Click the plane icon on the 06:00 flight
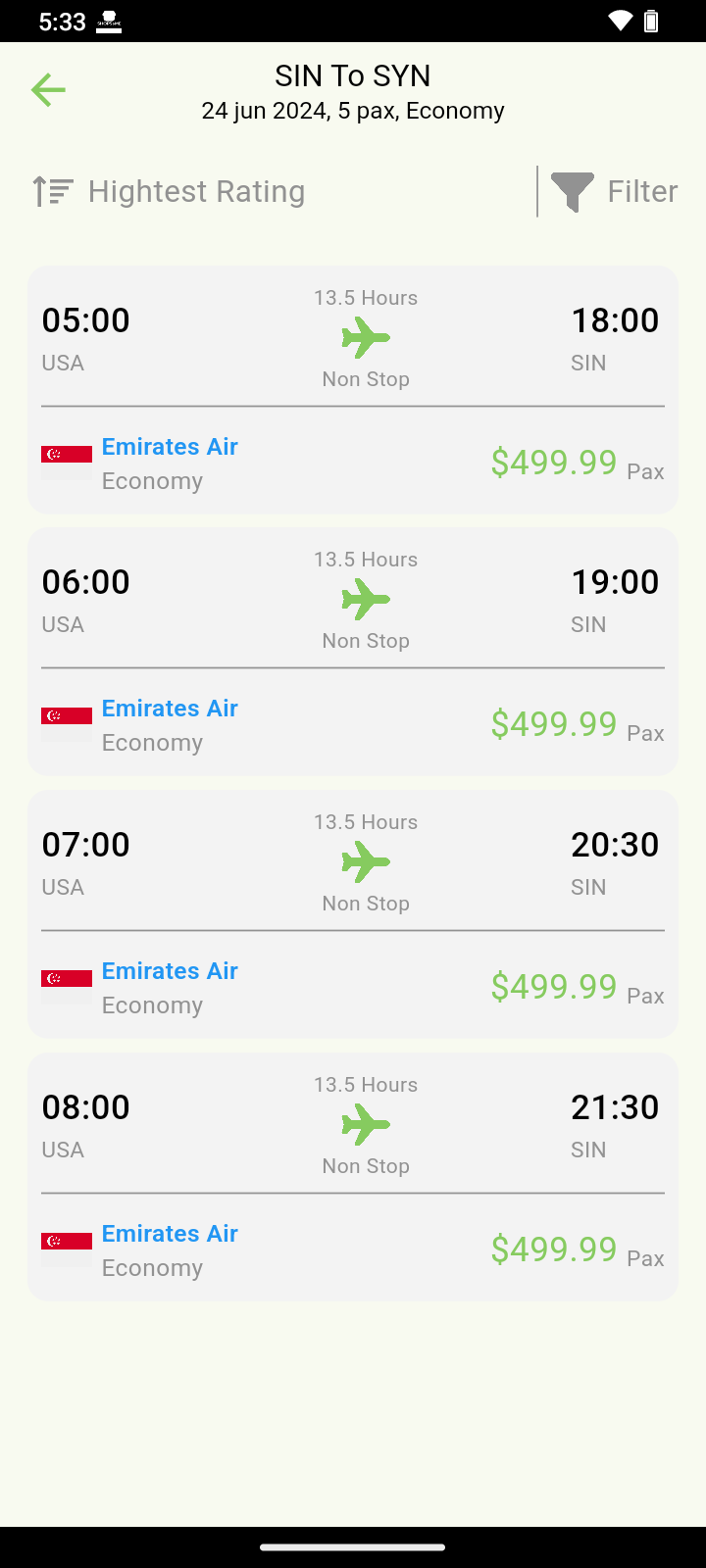This screenshot has width=706, height=1568. click(x=366, y=600)
